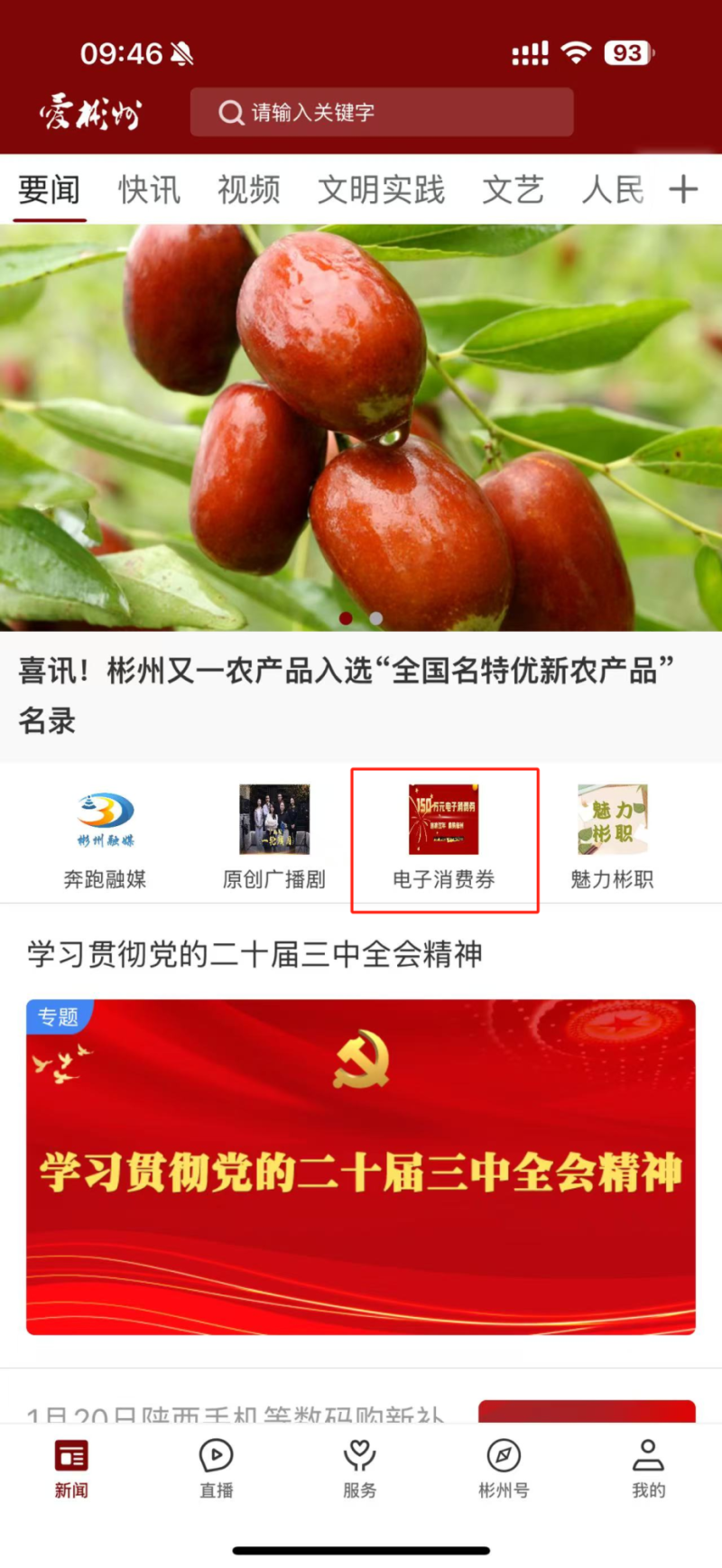
Task: Switch to the 快讯 tab
Action: tap(149, 190)
